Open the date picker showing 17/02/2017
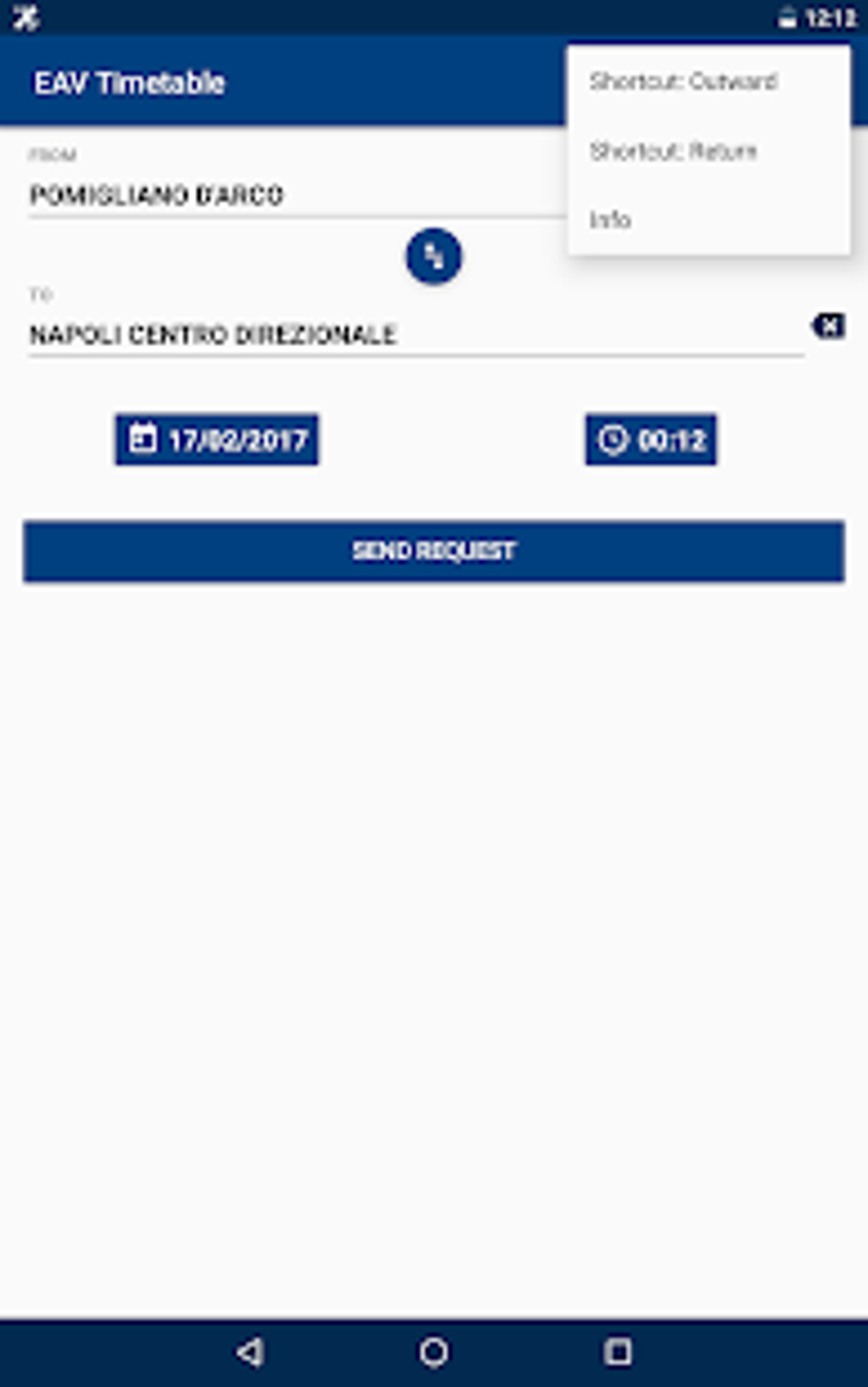Image resolution: width=868 pixels, height=1387 pixels. tap(217, 440)
